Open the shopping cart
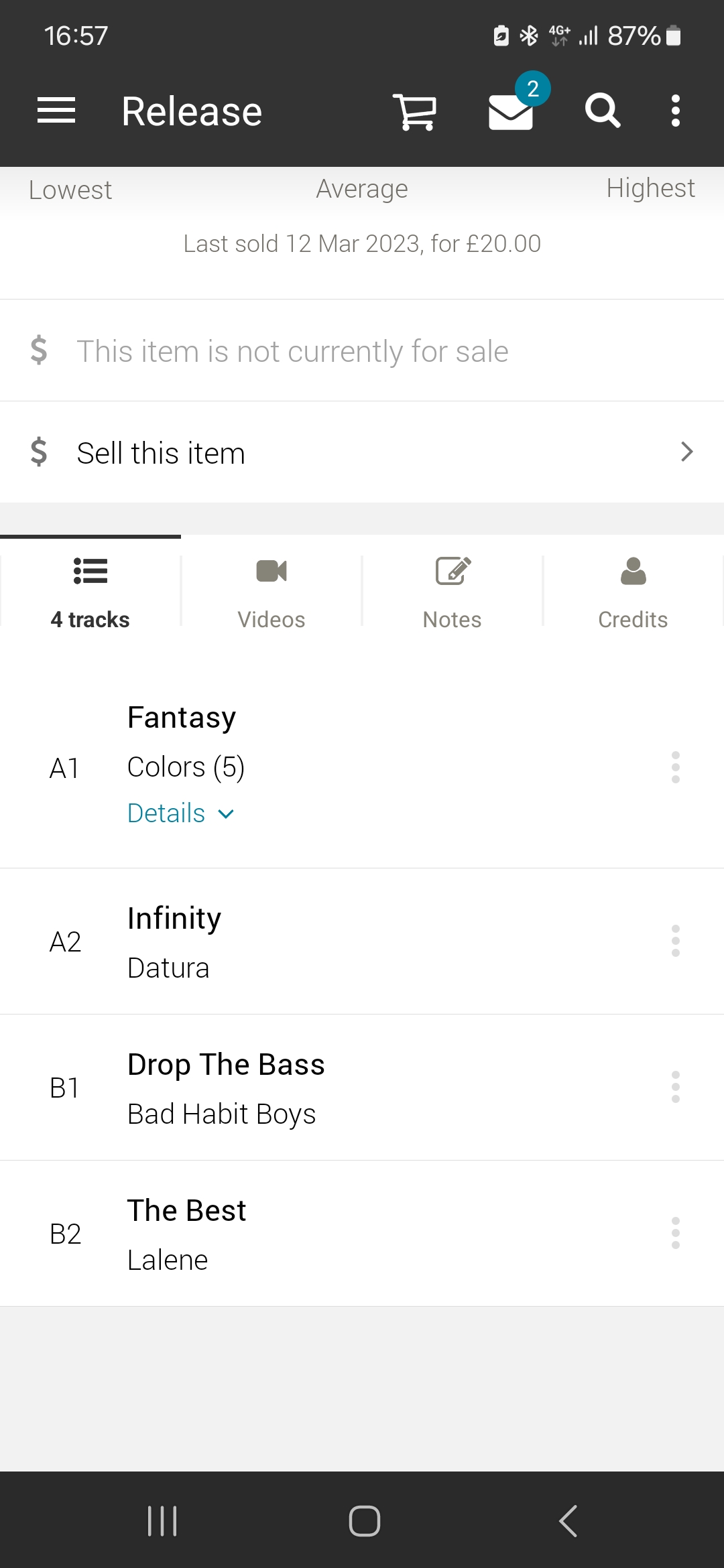This screenshot has width=724, height=1568. (415, 111)
